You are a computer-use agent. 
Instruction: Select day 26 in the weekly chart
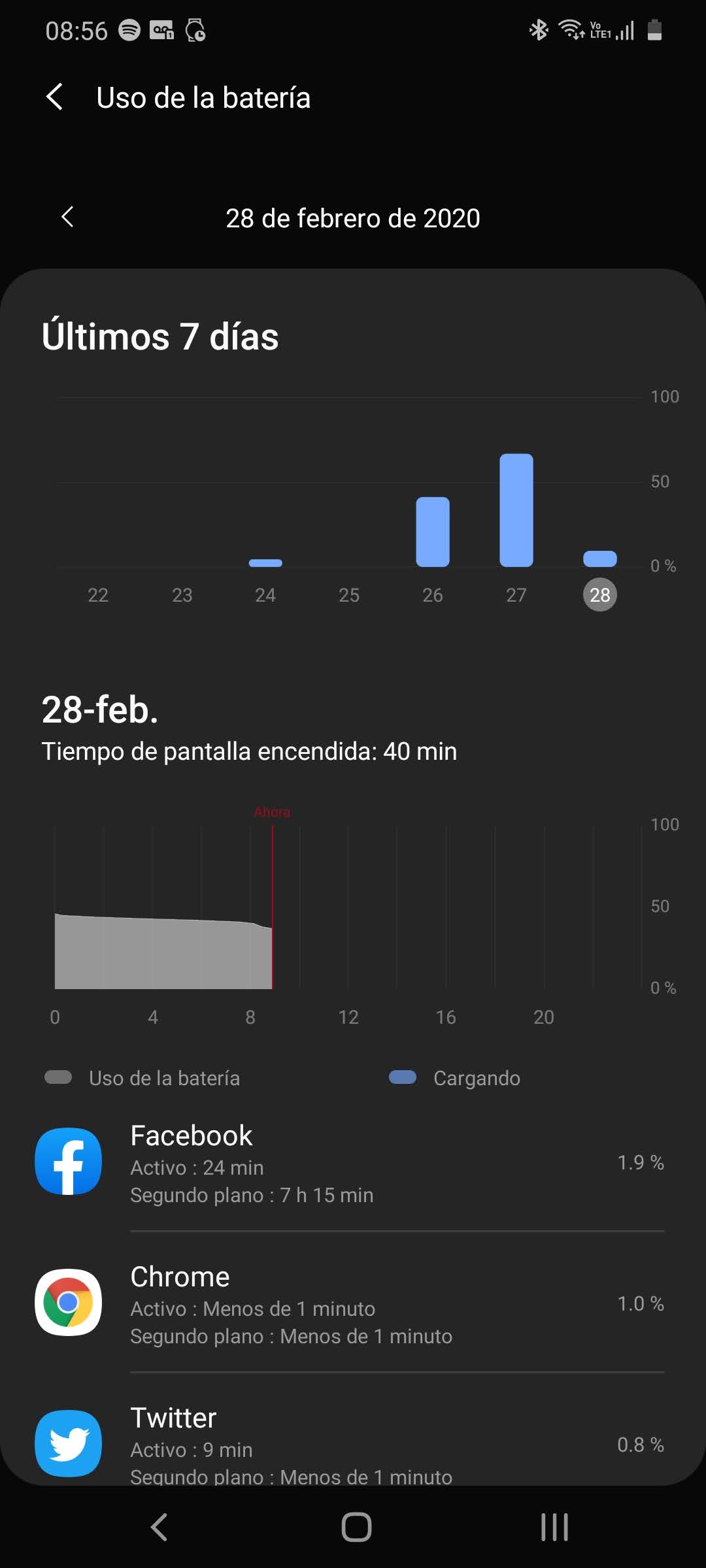433,595
